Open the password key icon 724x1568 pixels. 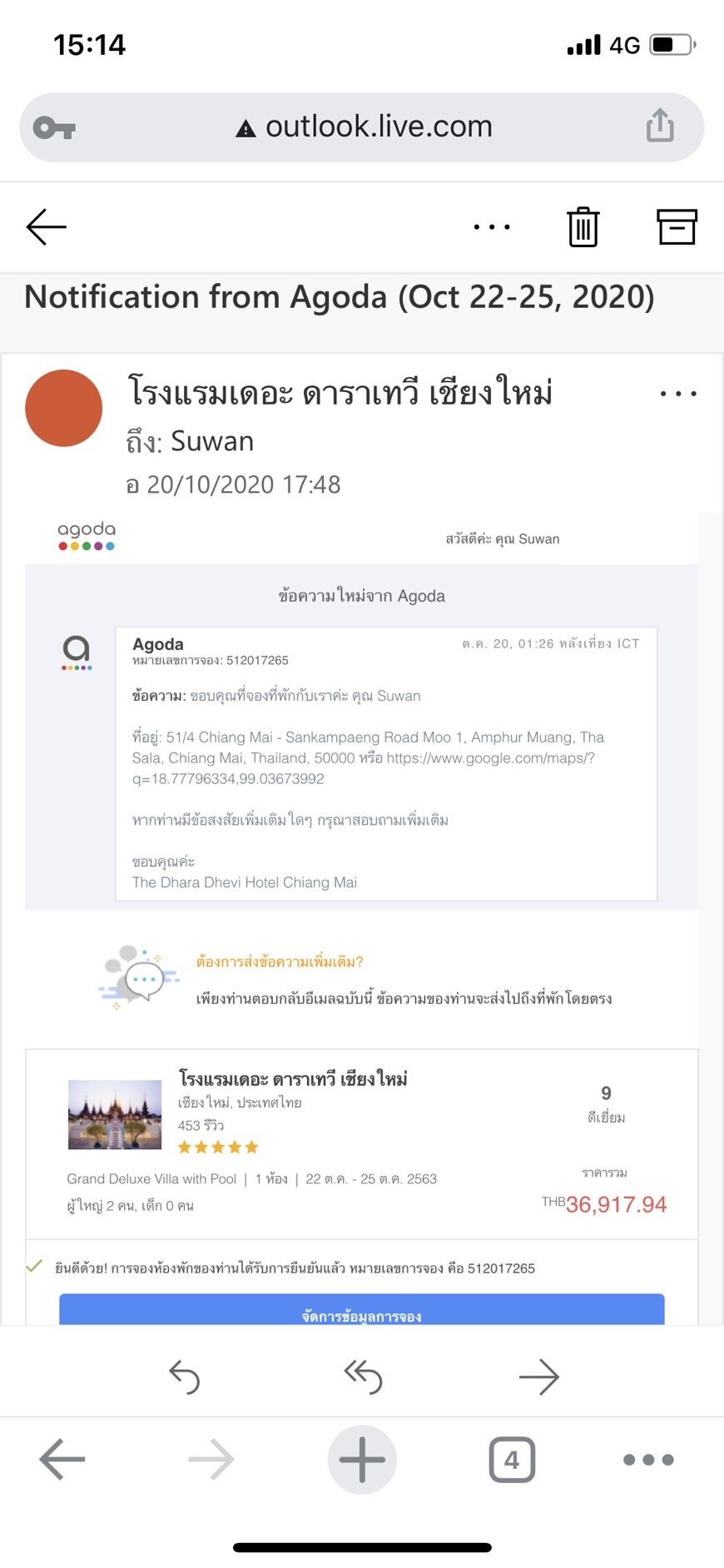pyautogui.click(x=54, y=127)
